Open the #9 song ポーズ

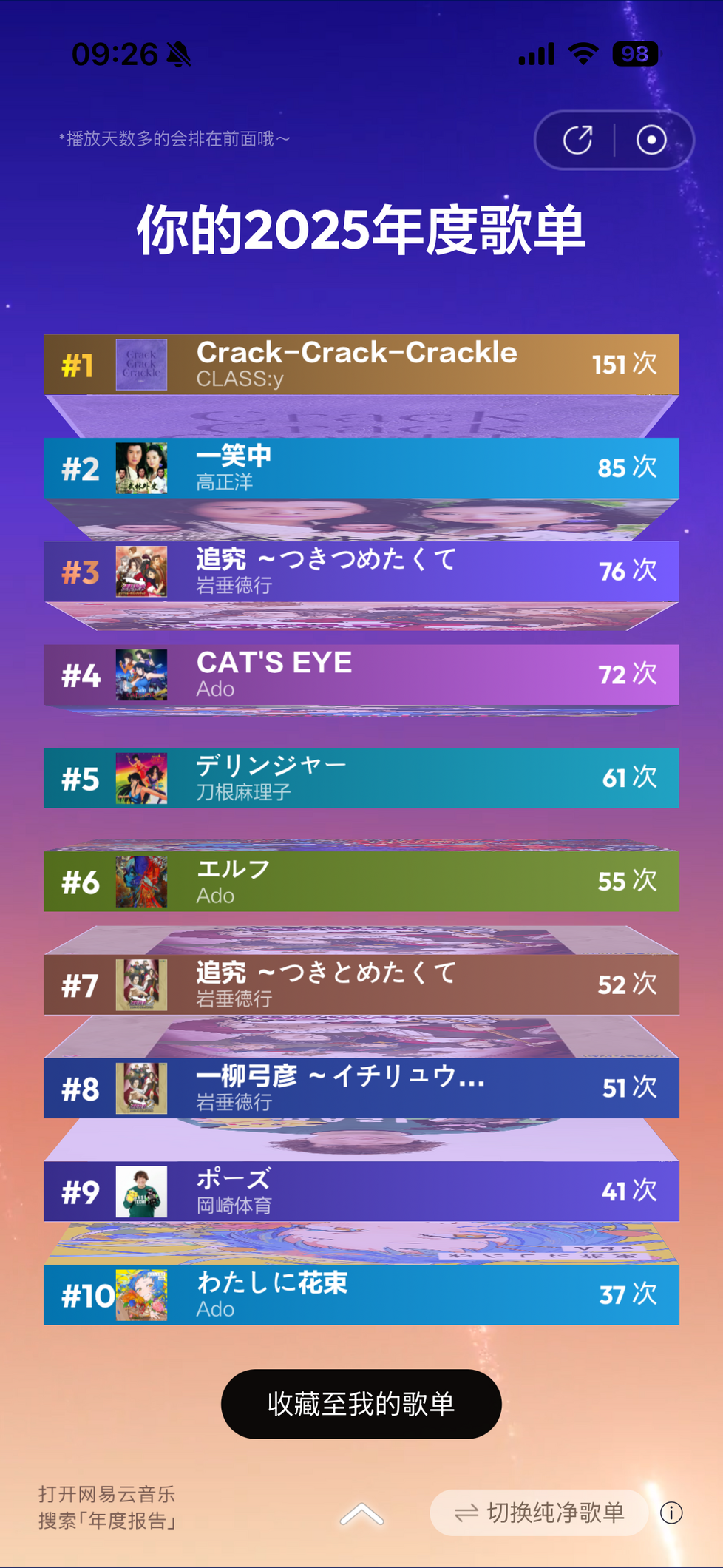[361, 1192]
